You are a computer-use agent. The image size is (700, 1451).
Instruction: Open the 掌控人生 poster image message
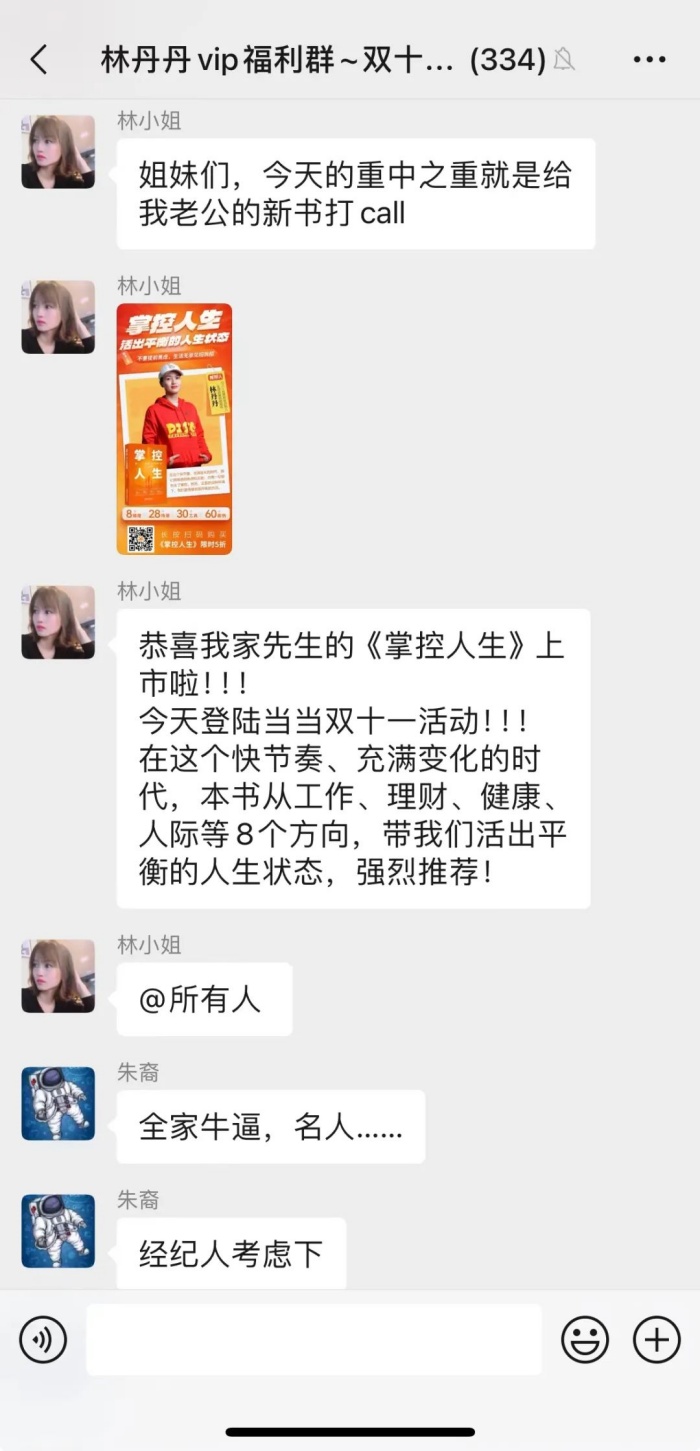click(174, 429)
